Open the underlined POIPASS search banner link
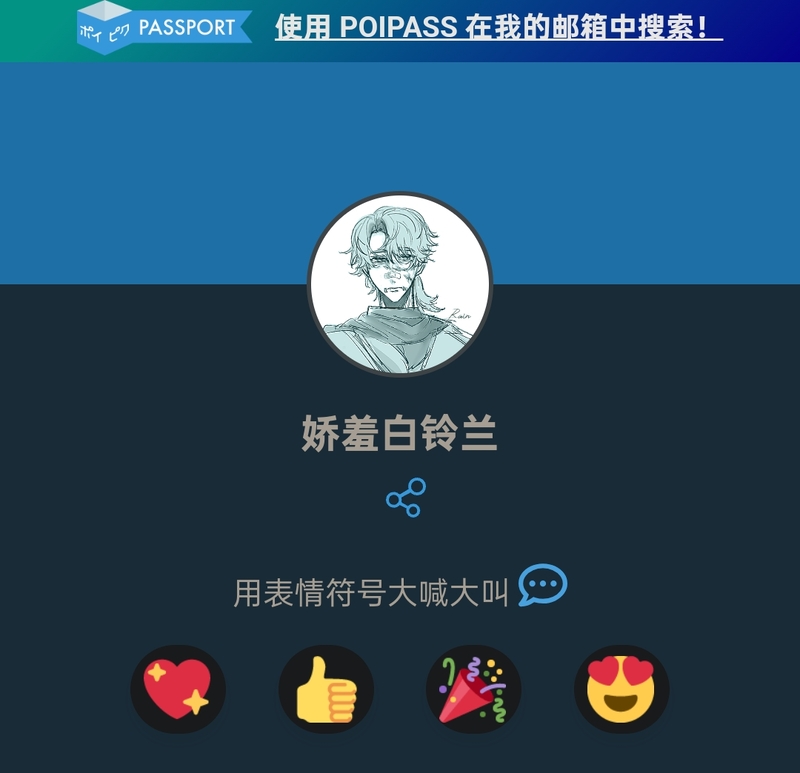 (x=498, y=28)
